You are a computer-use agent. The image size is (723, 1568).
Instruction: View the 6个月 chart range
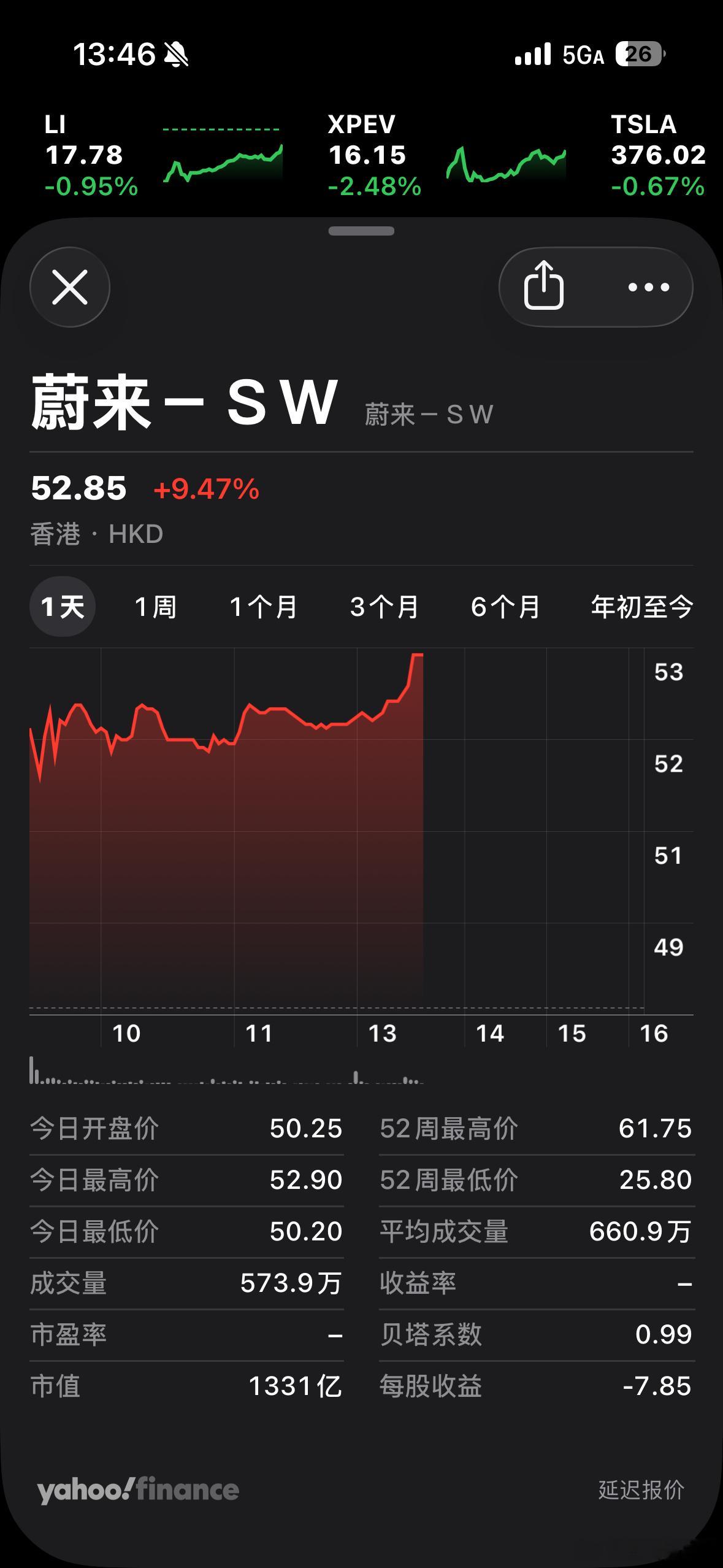505,607
